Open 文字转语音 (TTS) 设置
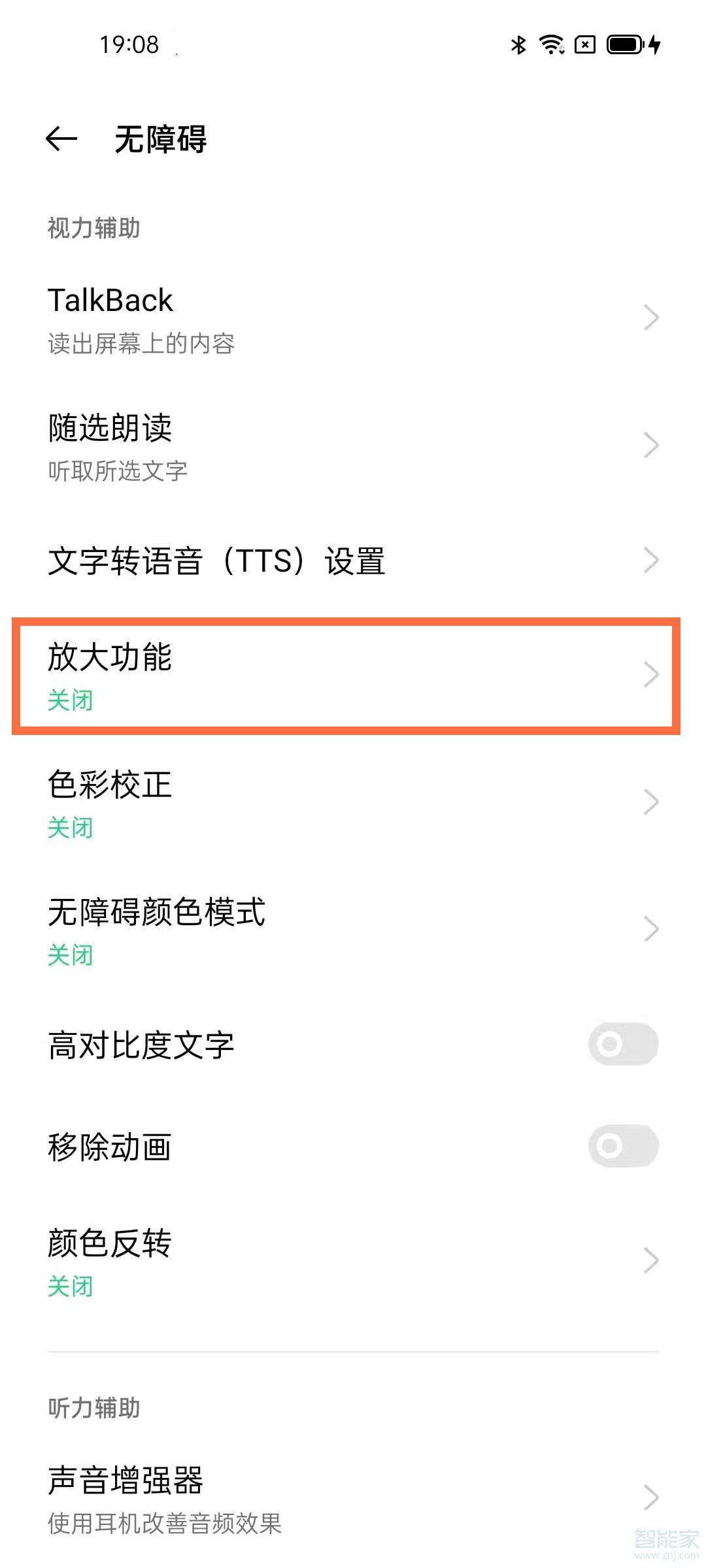Viewport: 706px width, 1568px height. tap(353, 561)
